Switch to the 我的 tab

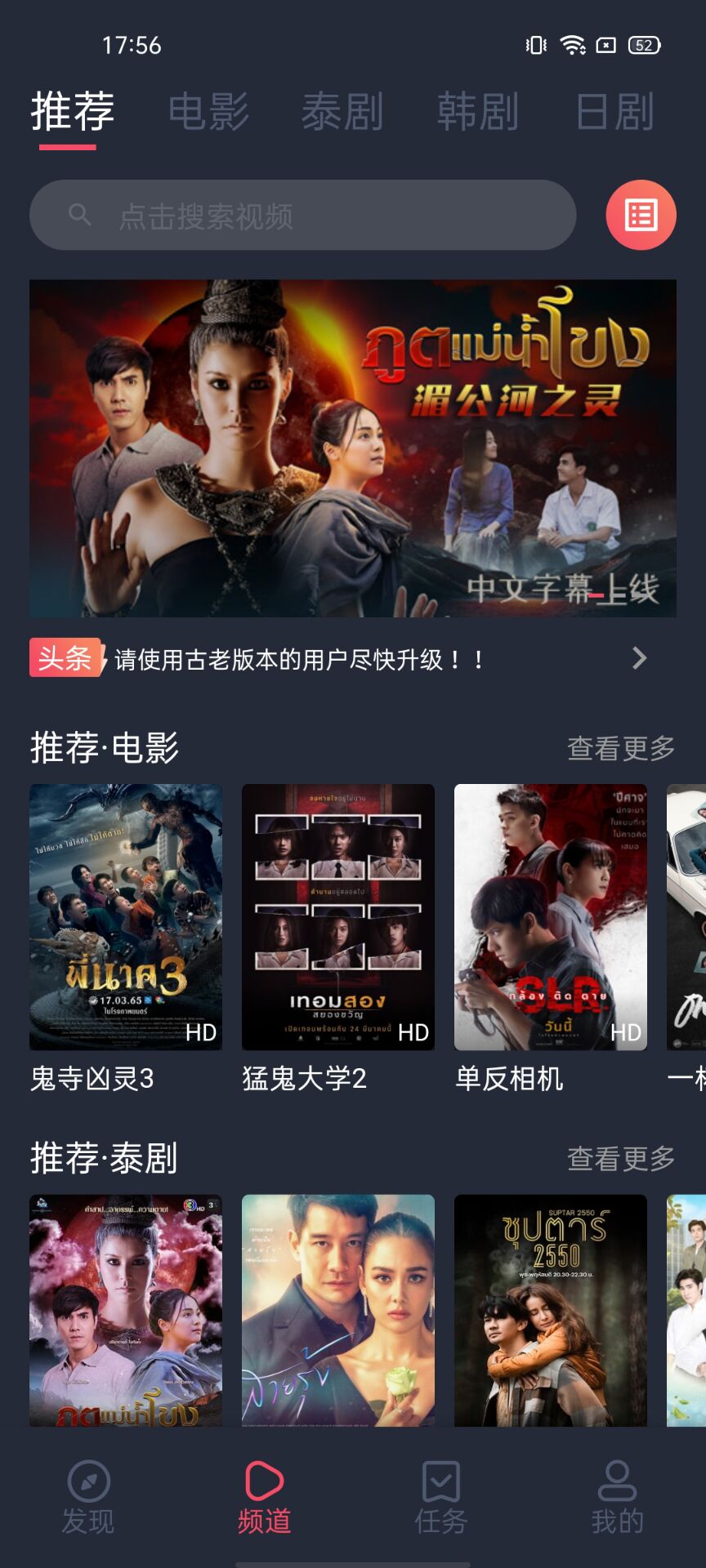[617, 1497]
